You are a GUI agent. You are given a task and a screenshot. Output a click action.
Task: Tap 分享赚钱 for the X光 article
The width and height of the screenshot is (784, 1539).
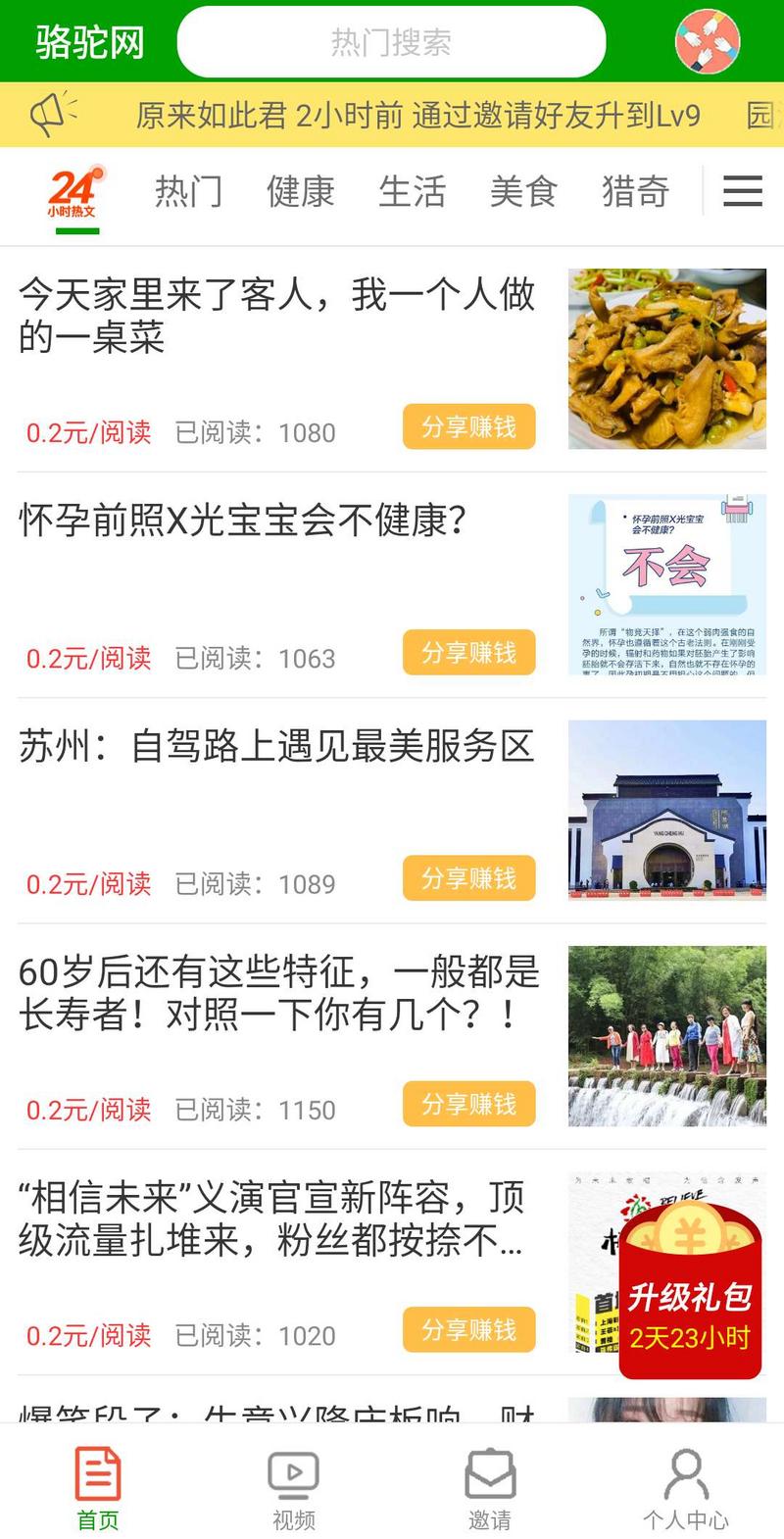(x=468, y=653)
